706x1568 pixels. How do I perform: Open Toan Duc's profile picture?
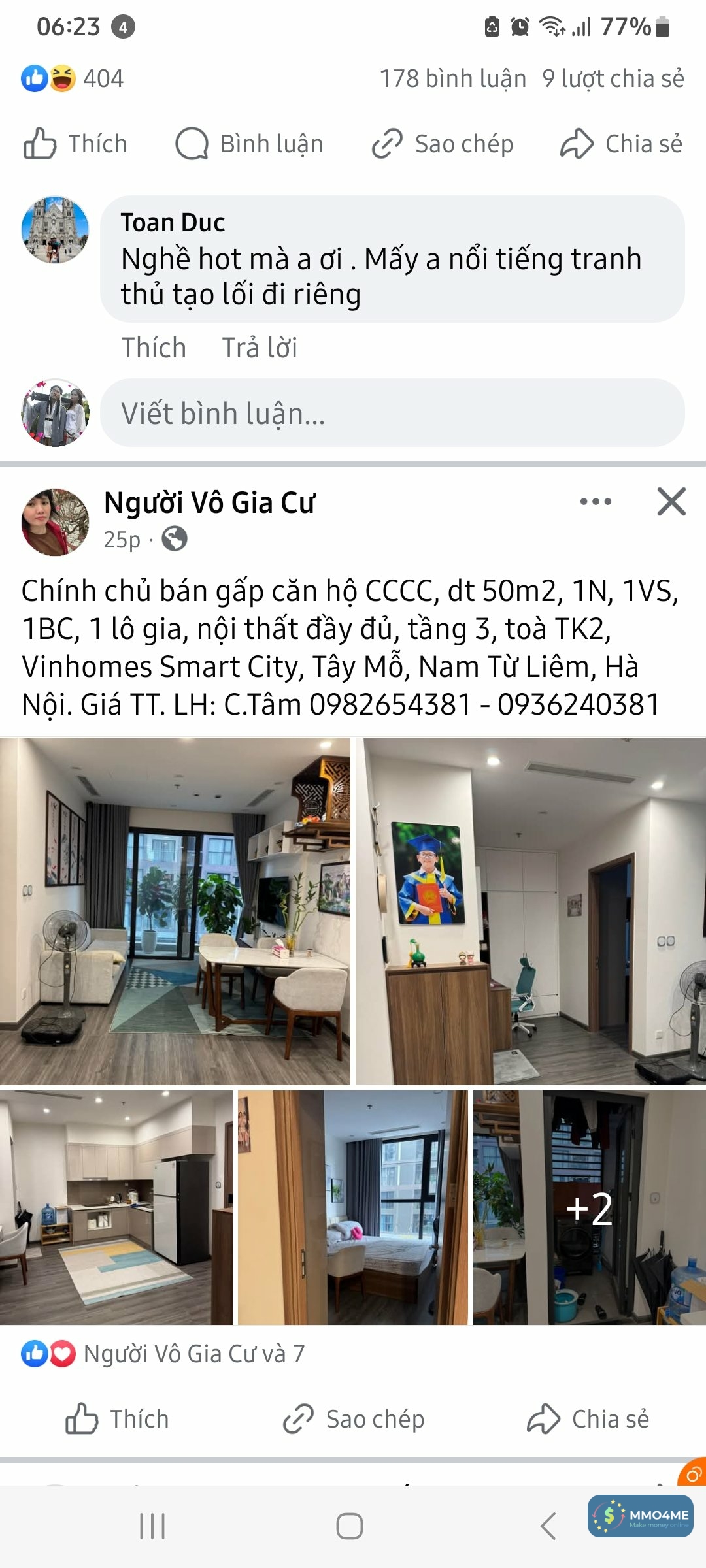(55, 230)
